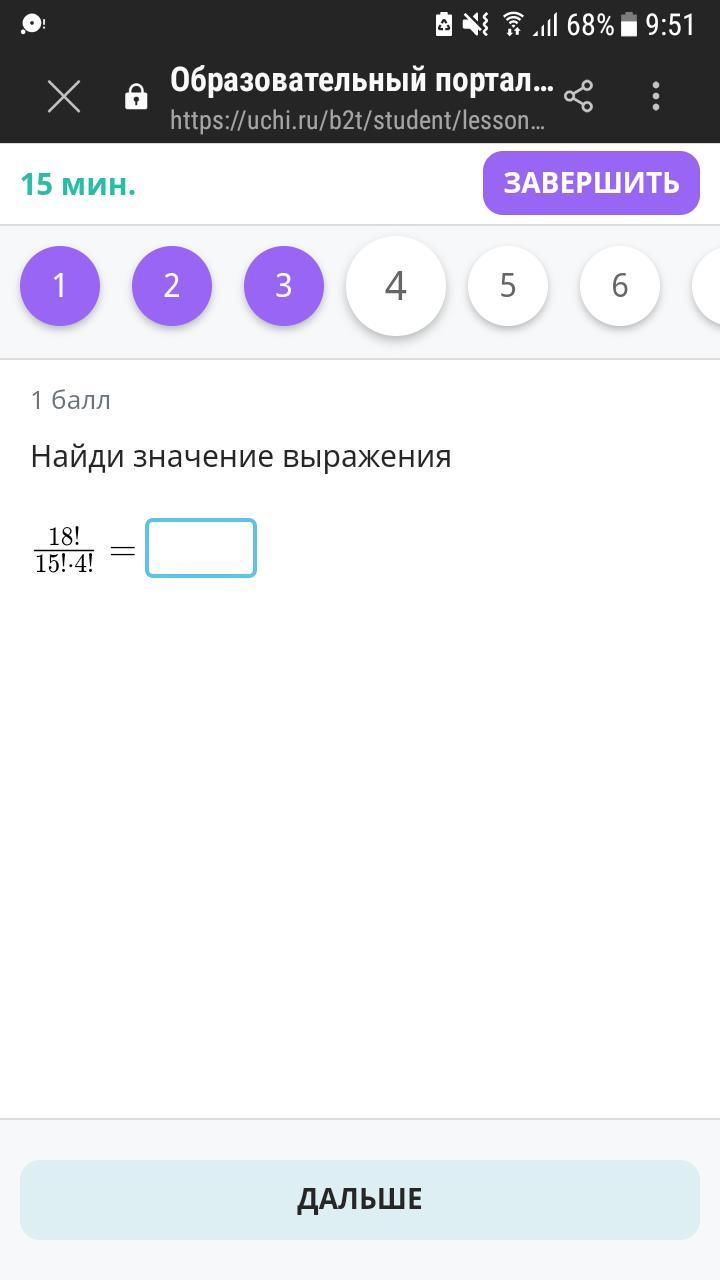Focus the answer input box
Image resolution: width=720 pixels, height=1280 pixels.
[201, 548]
